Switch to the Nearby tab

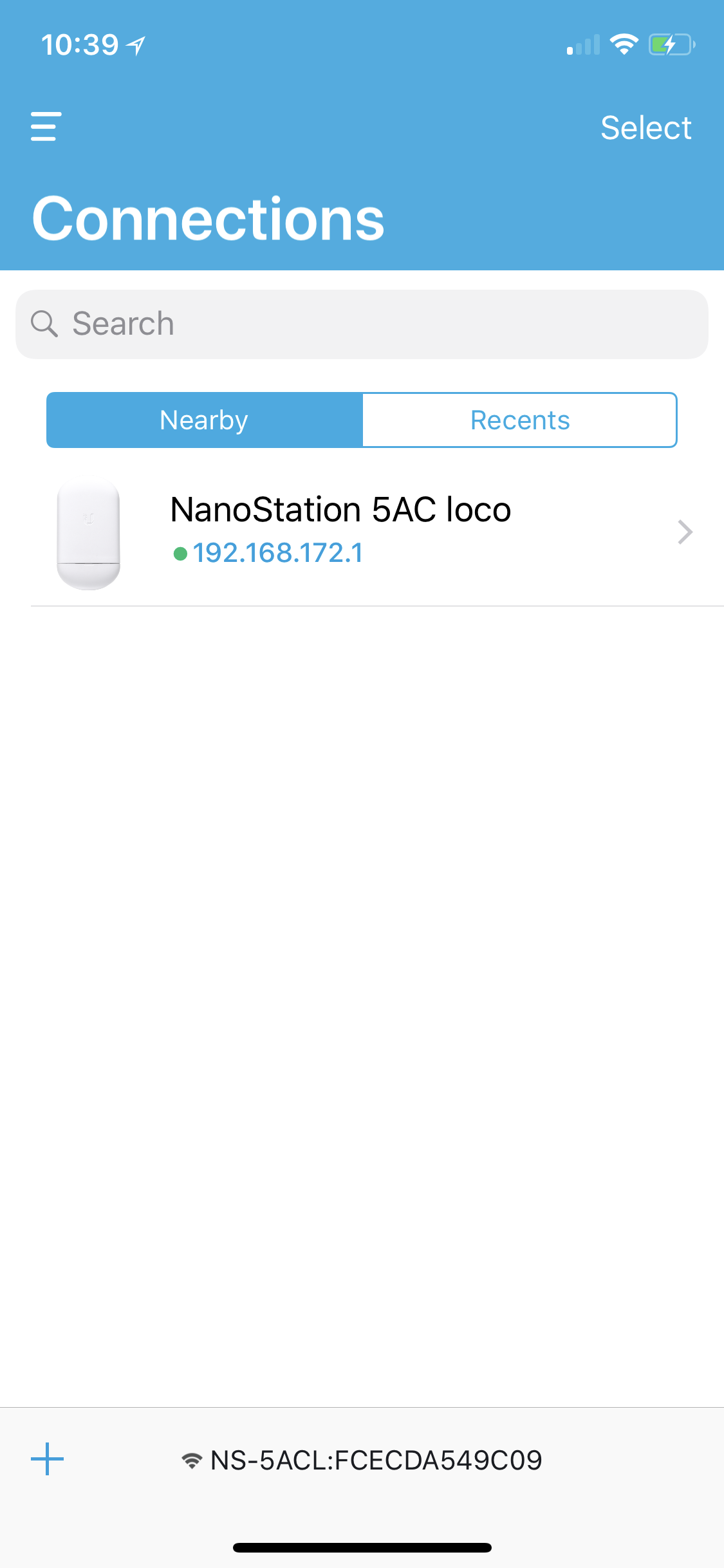coord(204,420)
